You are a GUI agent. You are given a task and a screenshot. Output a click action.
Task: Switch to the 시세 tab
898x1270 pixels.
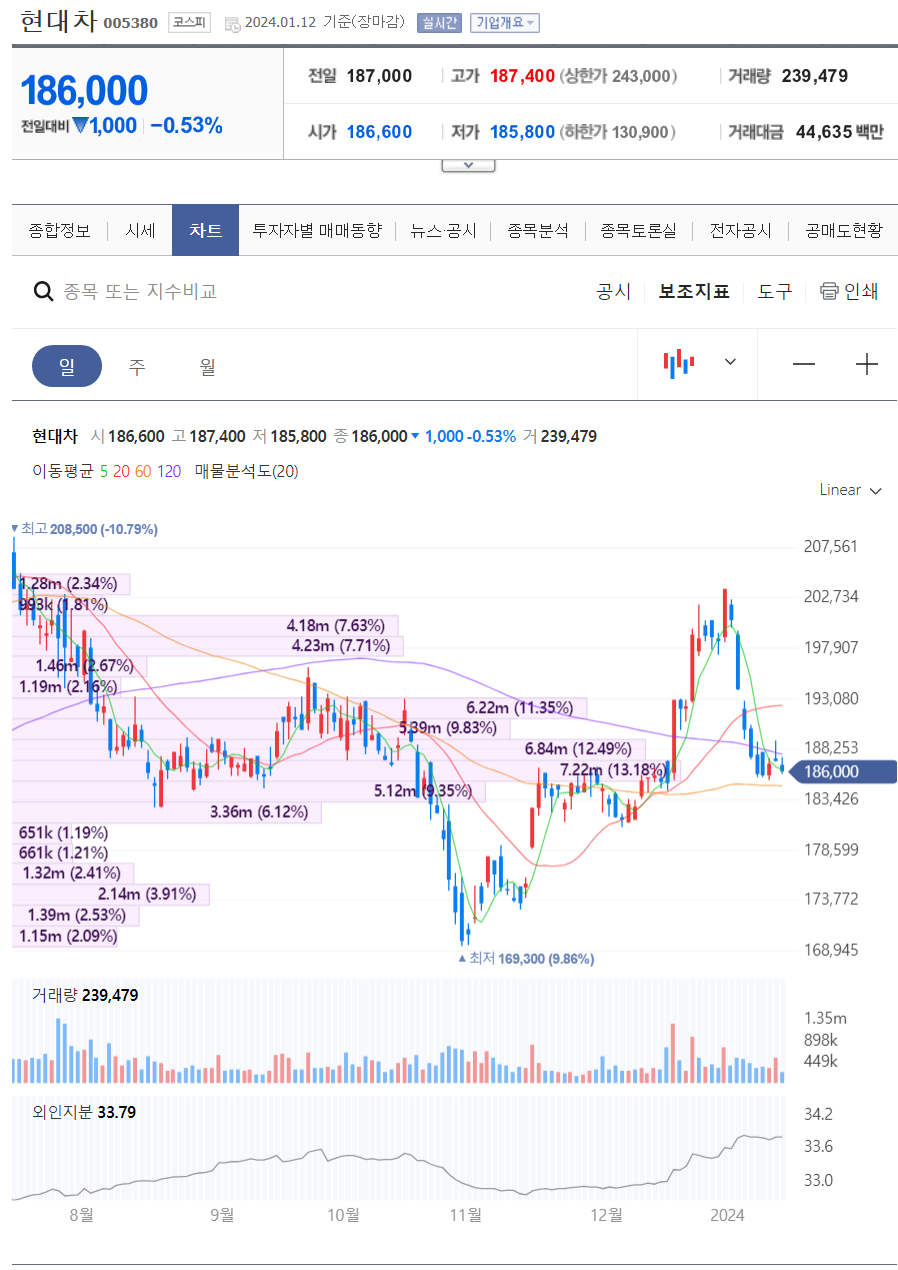pyautogui.click(x=140, y=231)
